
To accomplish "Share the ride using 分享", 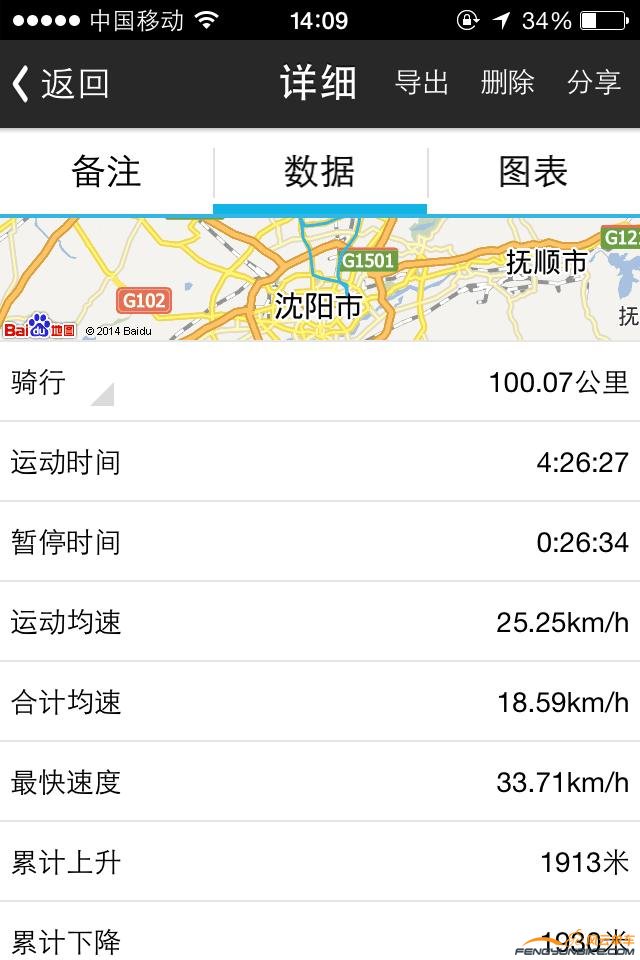I will point(594,83).
